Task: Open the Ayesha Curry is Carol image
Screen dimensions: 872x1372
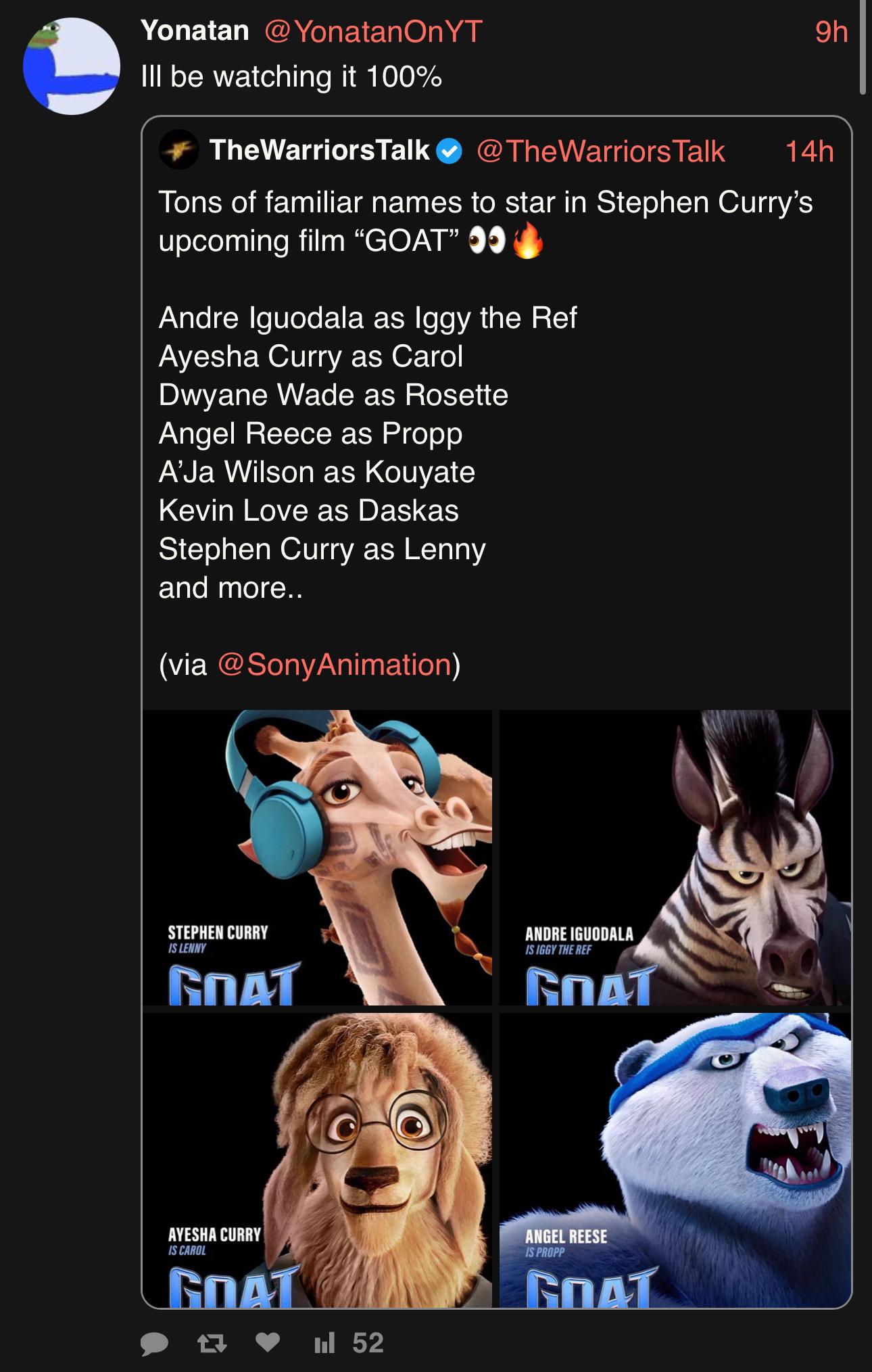Action: tap(317, 1159)
